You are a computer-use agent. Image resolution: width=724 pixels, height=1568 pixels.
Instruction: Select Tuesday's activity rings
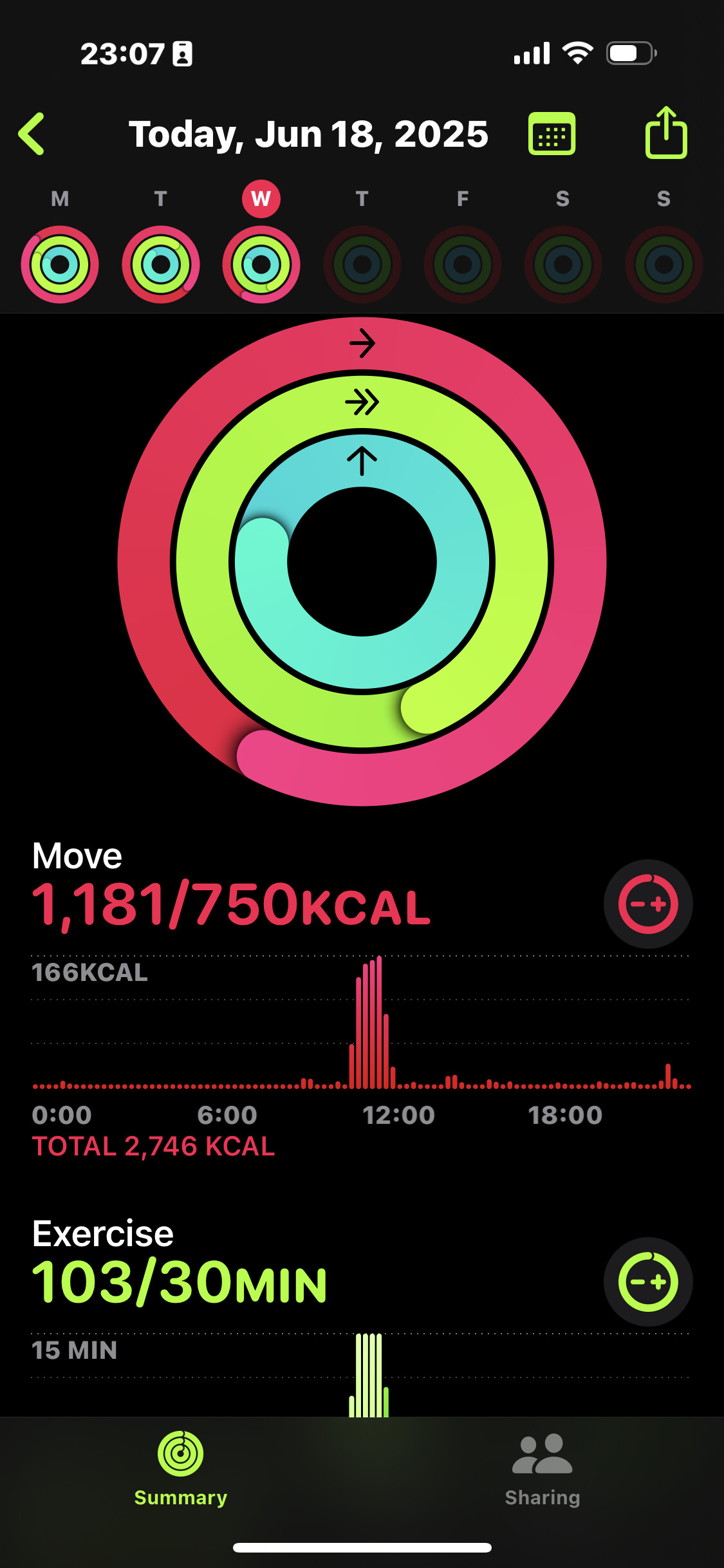click(x=161, y=265)
